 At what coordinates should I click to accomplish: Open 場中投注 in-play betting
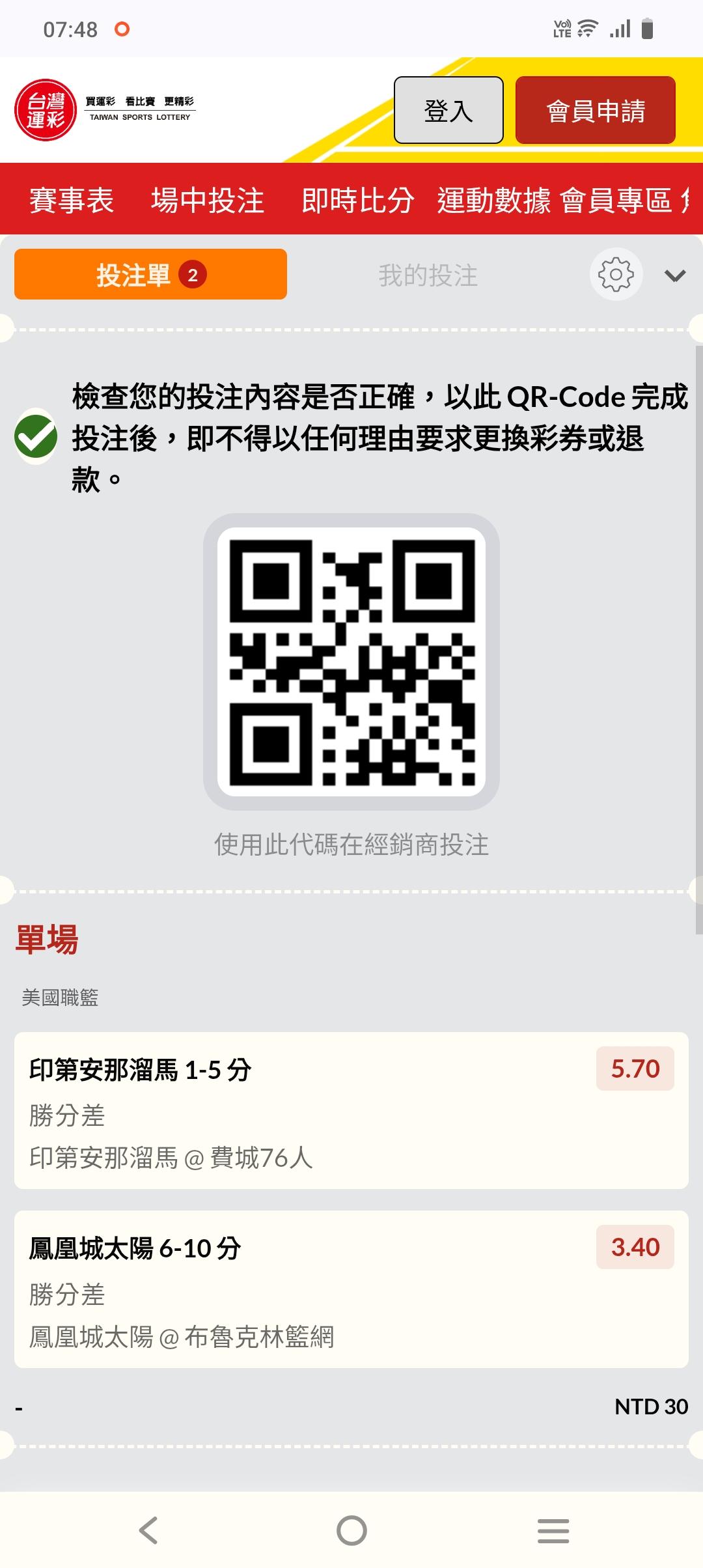pyautogui.click(x=208, y=200)
